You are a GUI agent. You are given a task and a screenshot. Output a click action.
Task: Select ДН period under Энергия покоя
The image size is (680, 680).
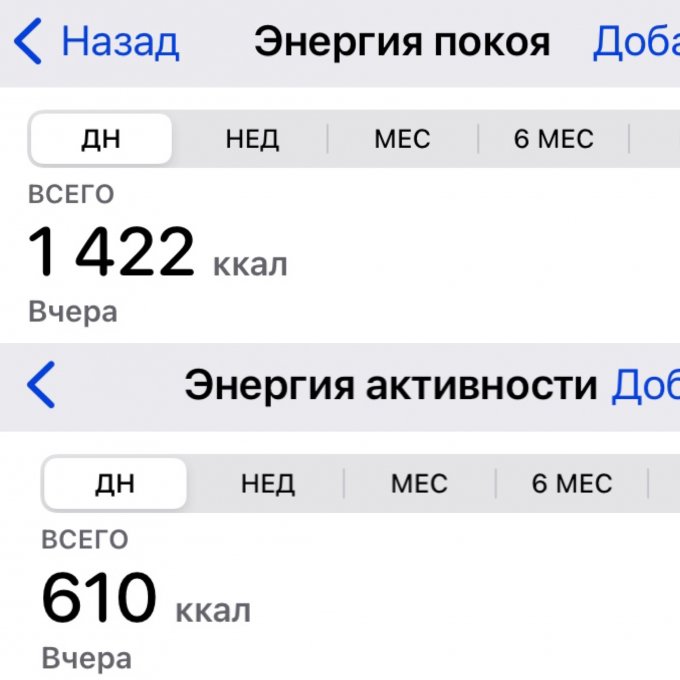(101, 139)
